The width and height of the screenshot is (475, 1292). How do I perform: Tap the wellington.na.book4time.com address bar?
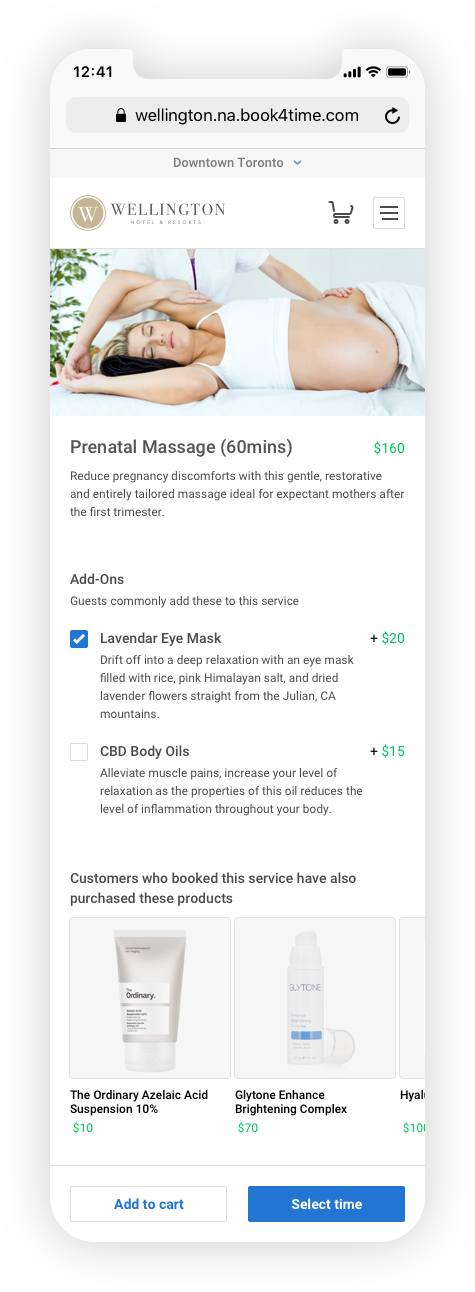pos(237,115)
